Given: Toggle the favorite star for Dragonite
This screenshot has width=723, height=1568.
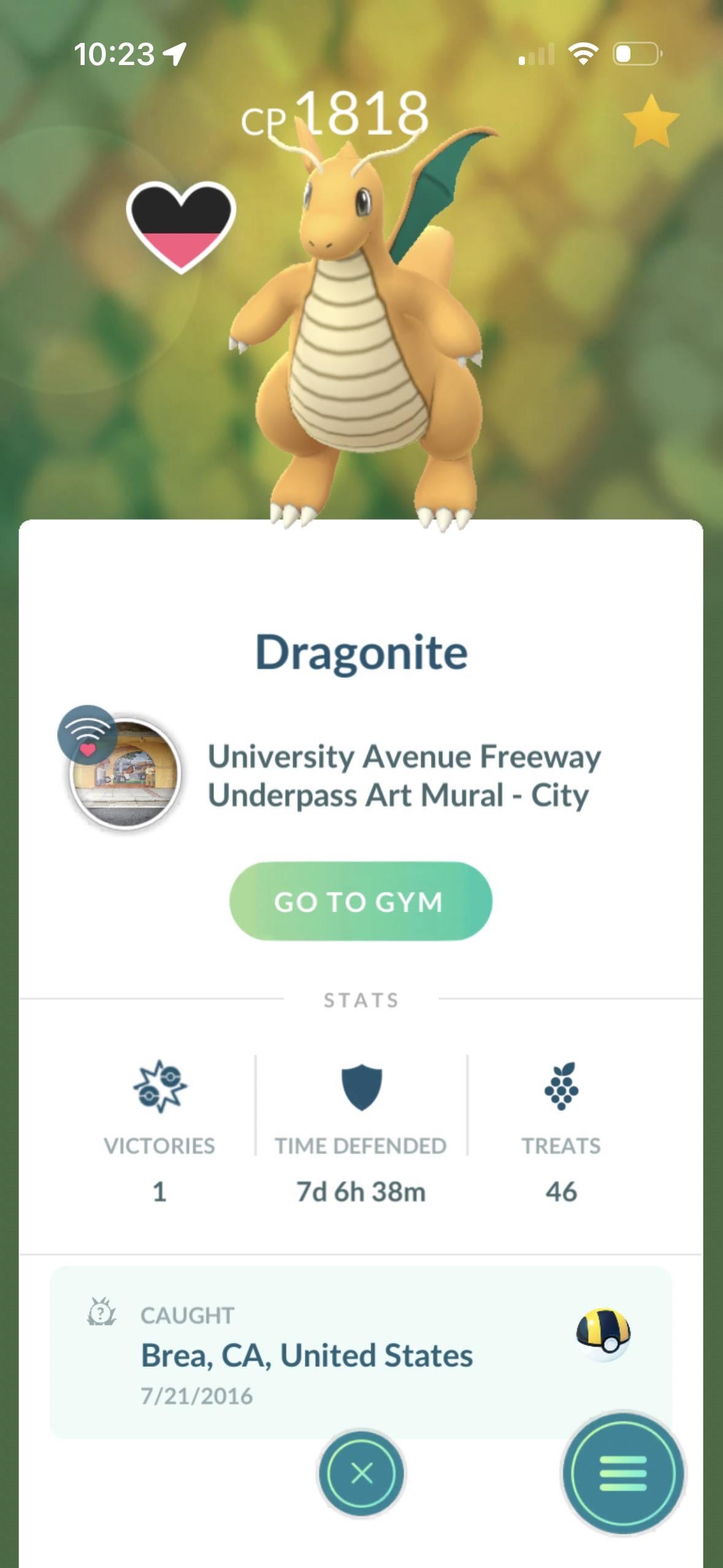Looking at the screenshot, I should 651,122.
